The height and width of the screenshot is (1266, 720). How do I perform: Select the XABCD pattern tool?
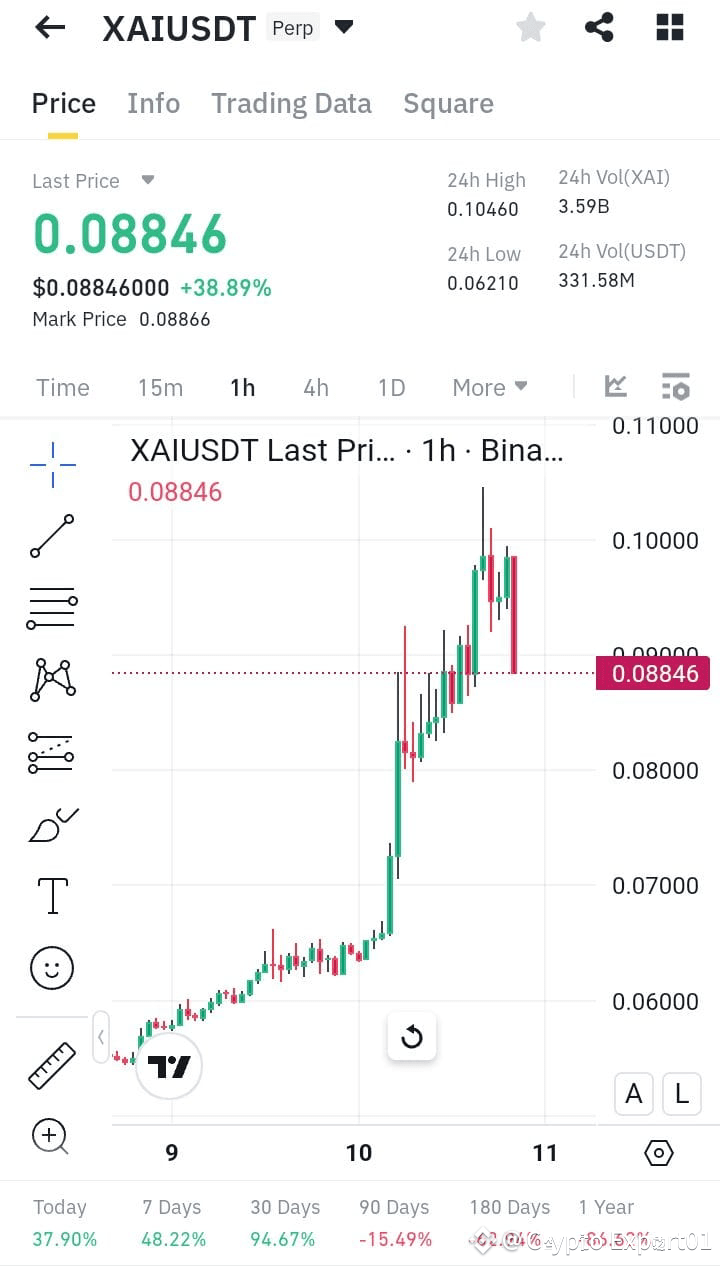coord(52,680)
